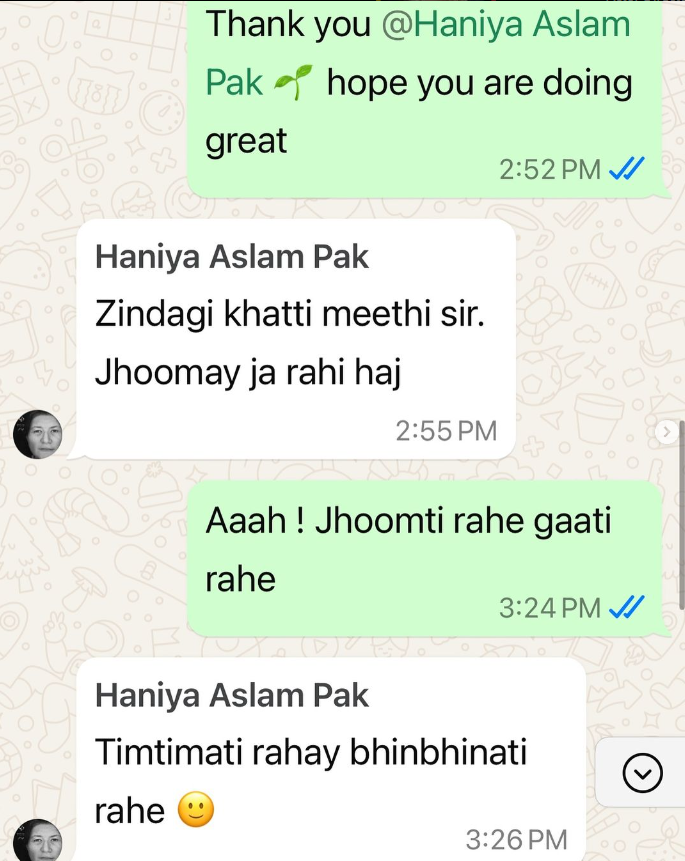Screen dimensions: 685x861
Task: Tap sender name above "Zindagi khatti meethi sir"
Action: (x=232, y=257)
